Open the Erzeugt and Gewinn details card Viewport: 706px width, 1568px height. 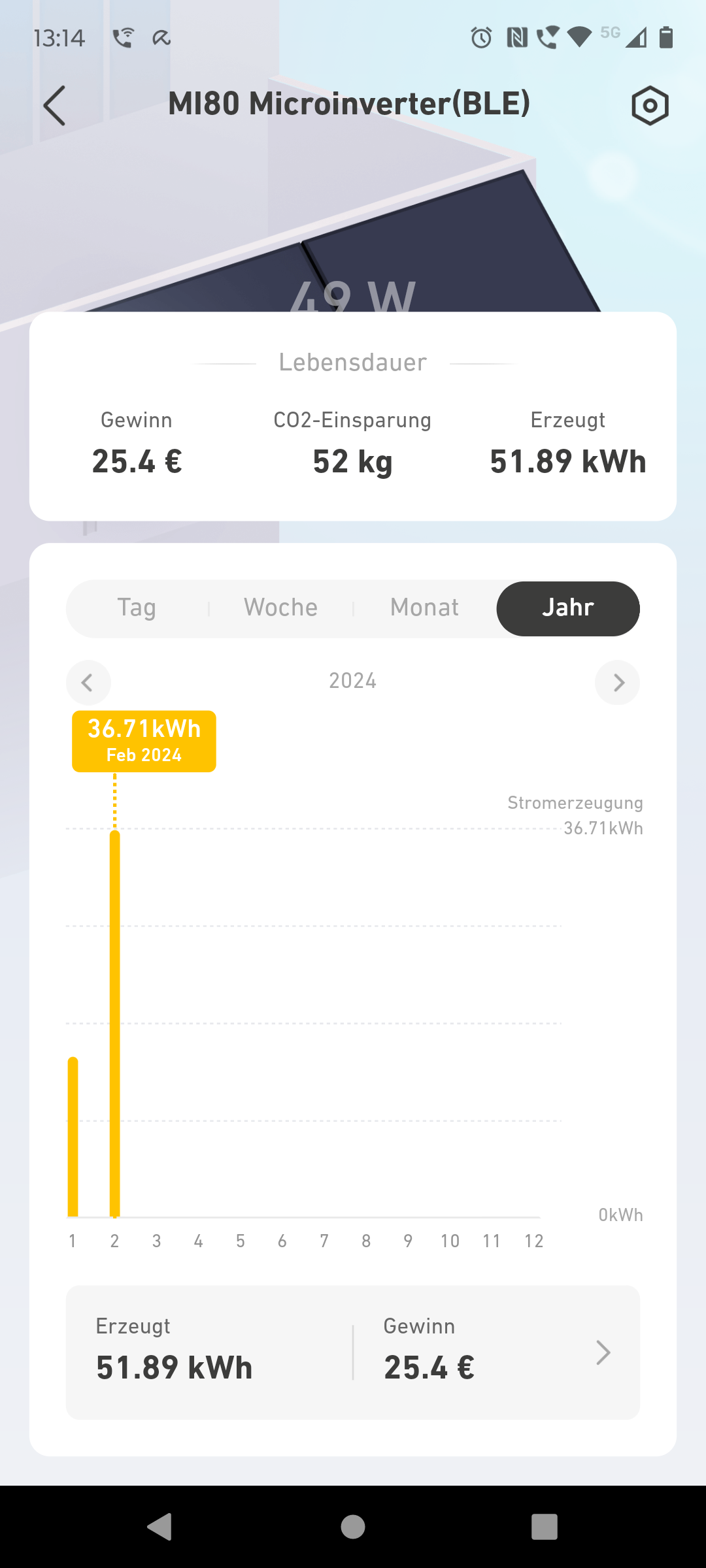(x=353, y=1352)
